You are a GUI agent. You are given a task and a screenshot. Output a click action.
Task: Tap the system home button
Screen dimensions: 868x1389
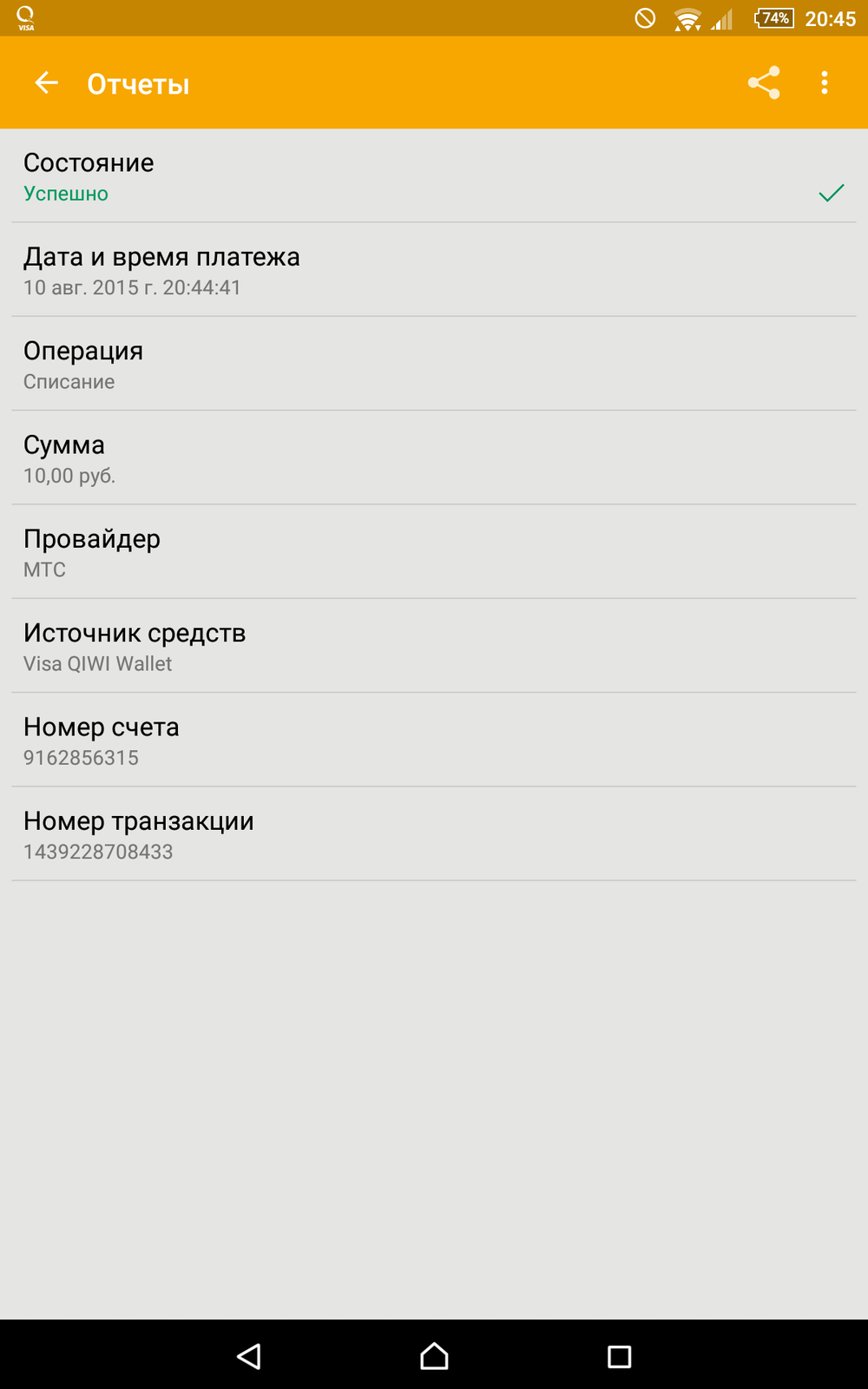pos(434,1356)
